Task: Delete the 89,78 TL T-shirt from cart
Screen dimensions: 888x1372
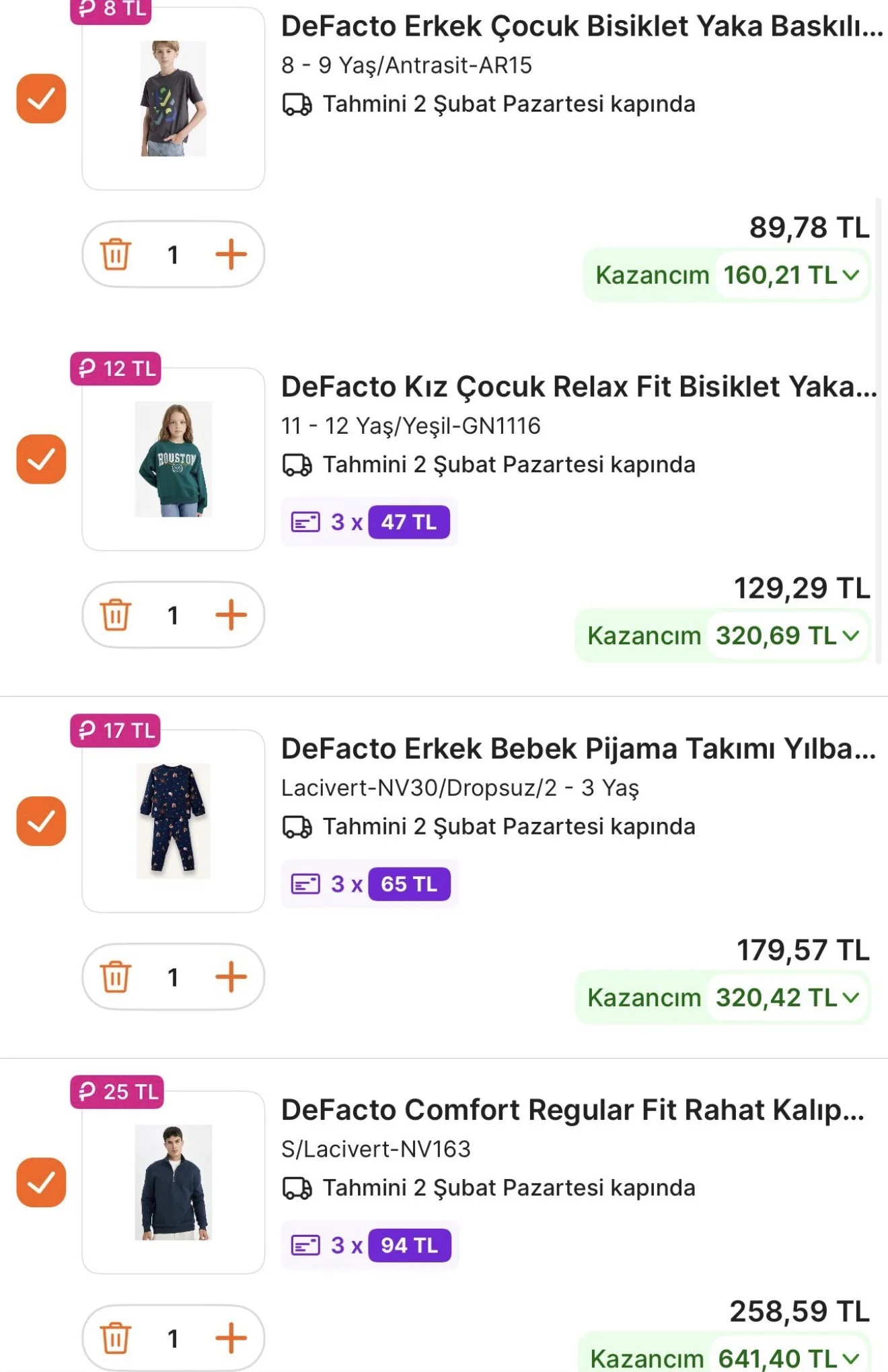Action: (116, 254)
